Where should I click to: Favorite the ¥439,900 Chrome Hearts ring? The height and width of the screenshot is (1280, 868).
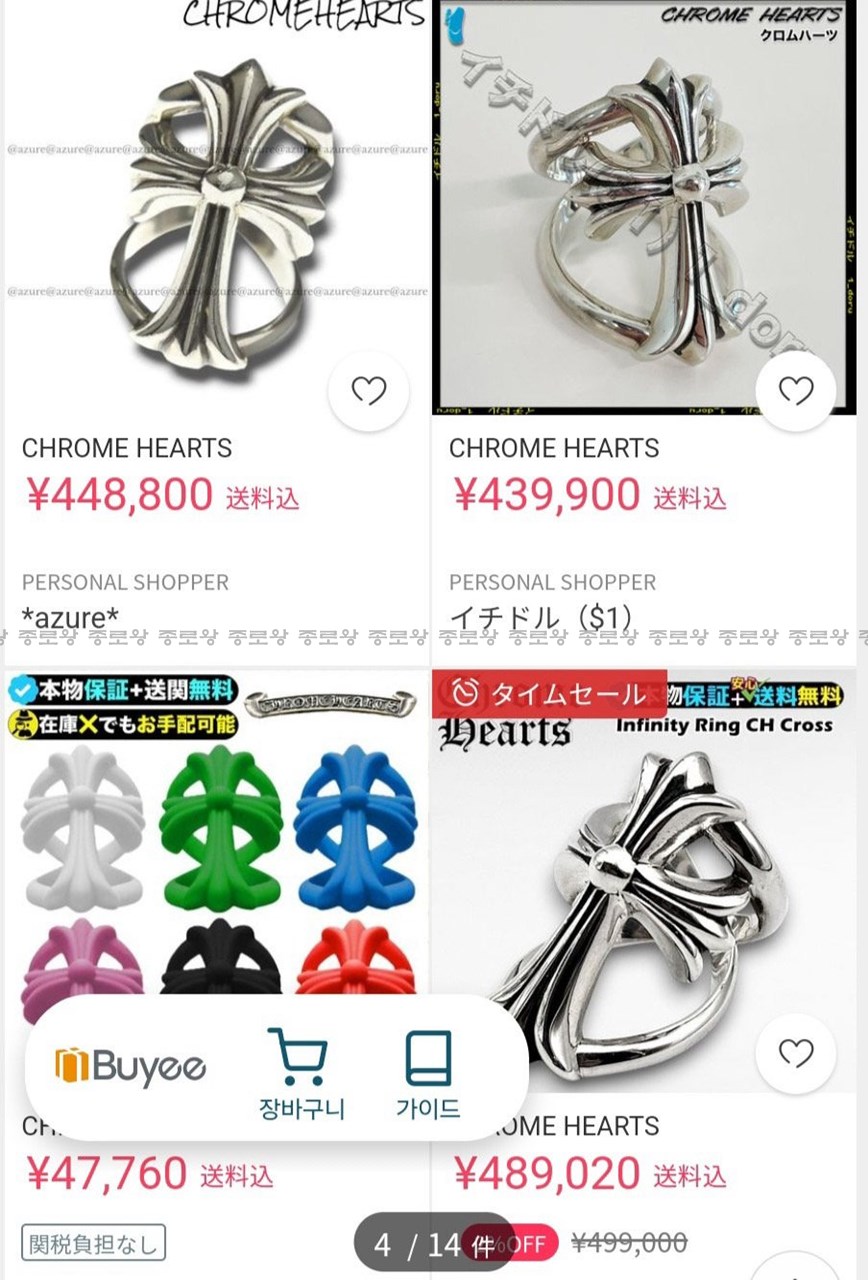[x=795, y=391]
